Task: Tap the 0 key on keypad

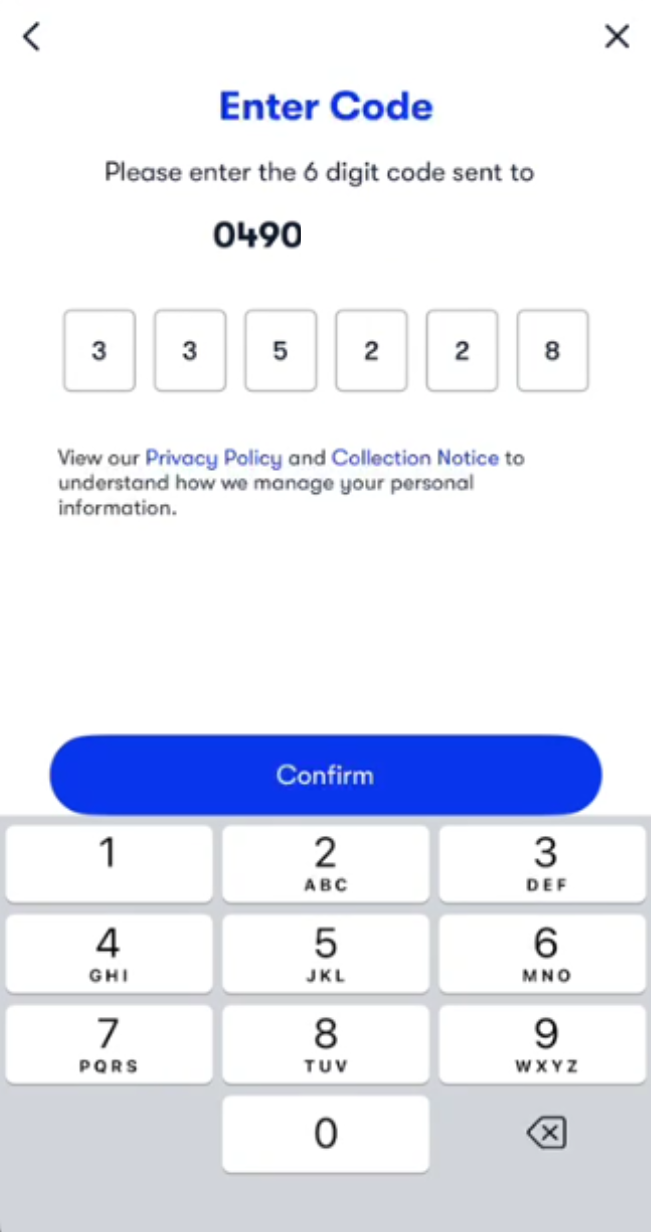Action: coord(325,1133)
